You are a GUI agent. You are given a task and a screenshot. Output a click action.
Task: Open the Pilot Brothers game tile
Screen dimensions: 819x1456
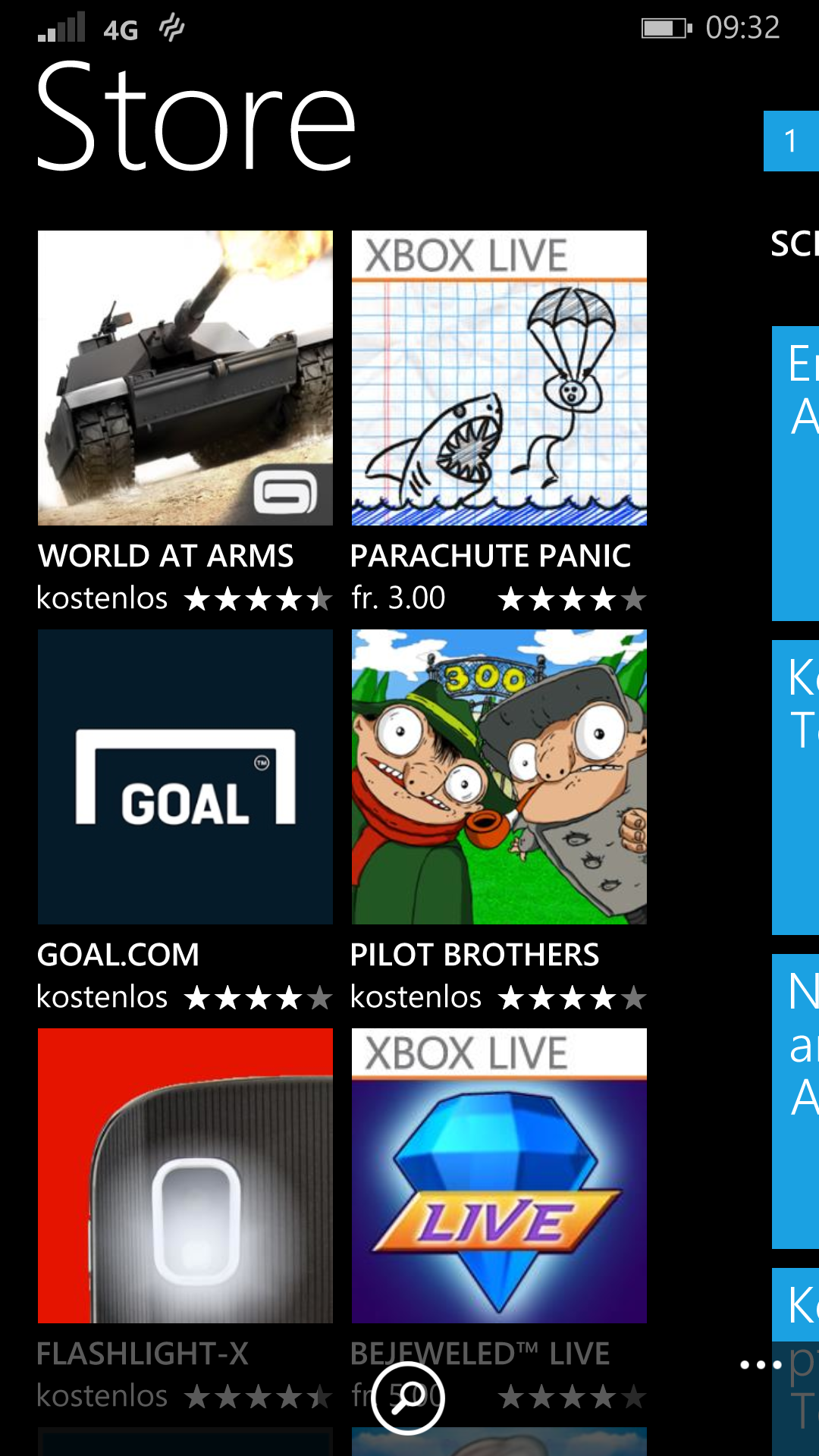click(x=499, y=777)
